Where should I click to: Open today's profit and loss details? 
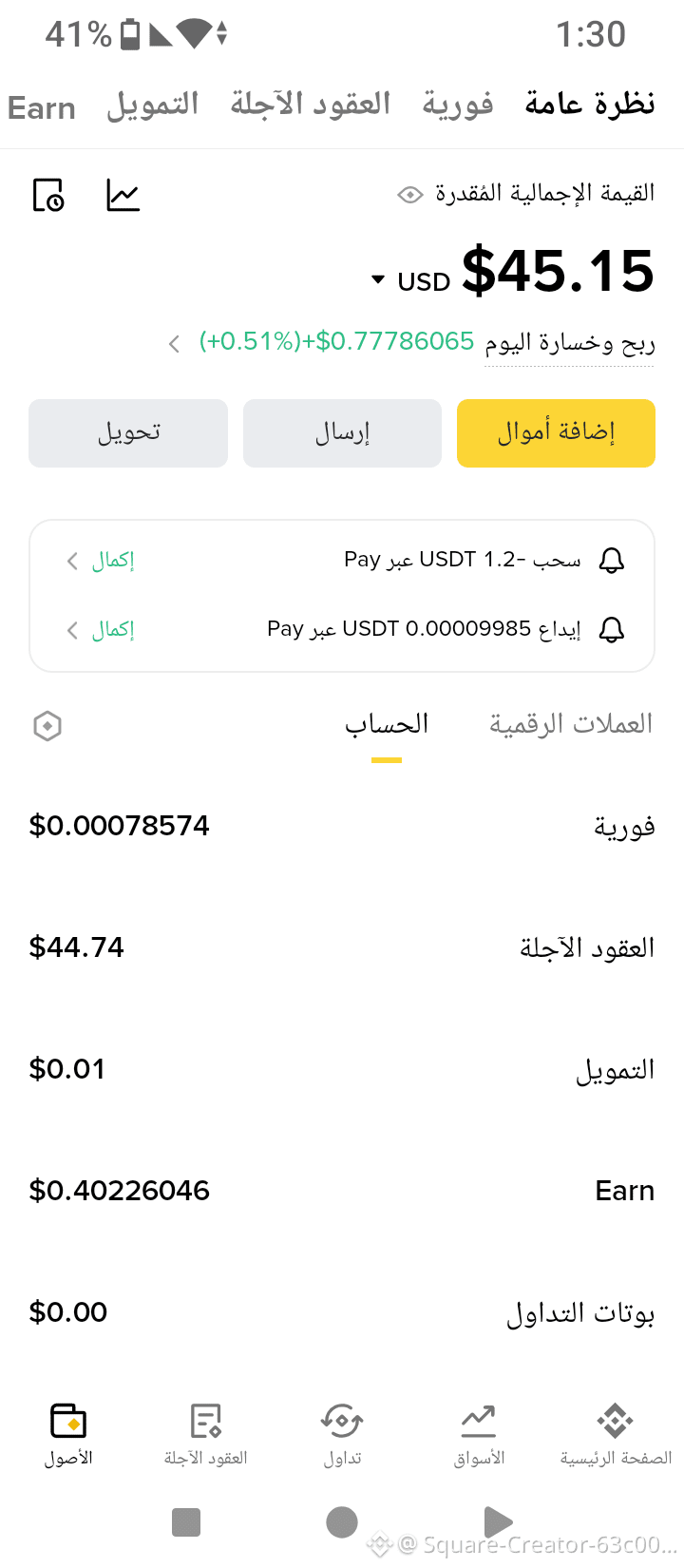point(411,342)
